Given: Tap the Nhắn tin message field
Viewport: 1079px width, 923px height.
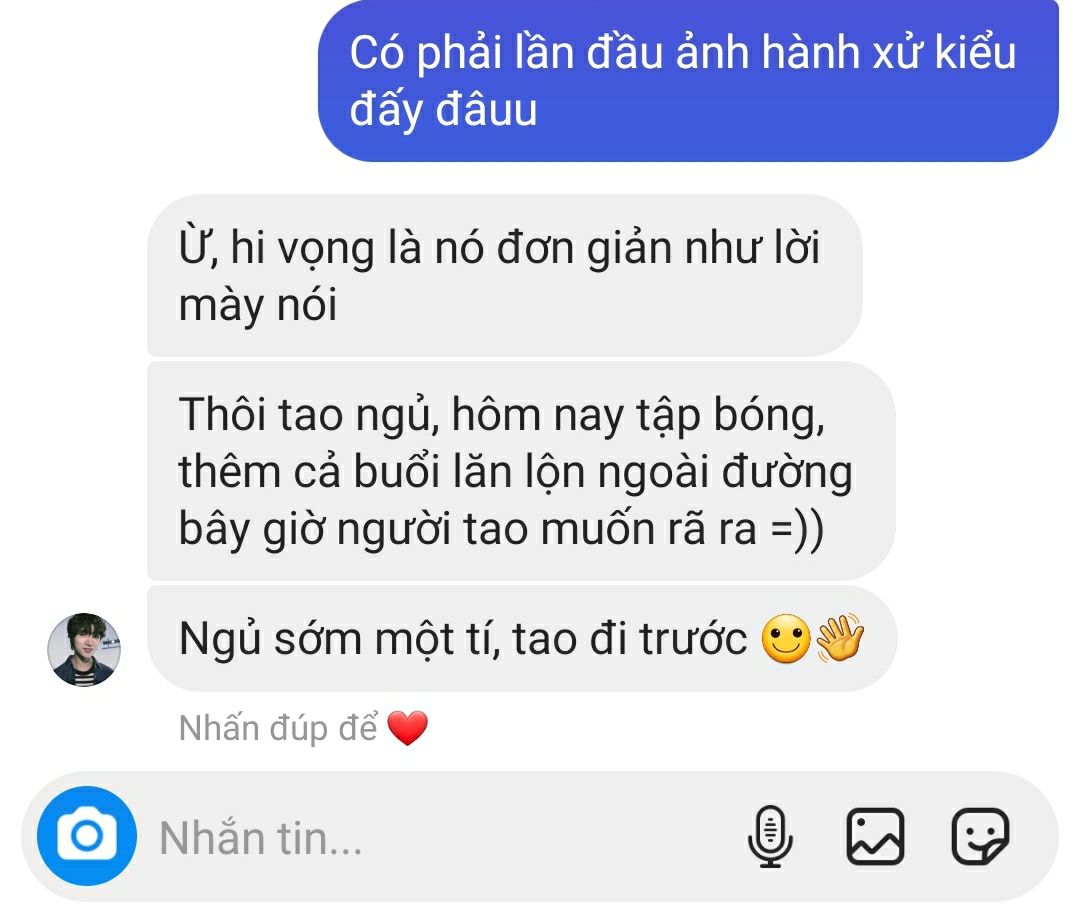Looking at the screenshot, I should (440, 837).
